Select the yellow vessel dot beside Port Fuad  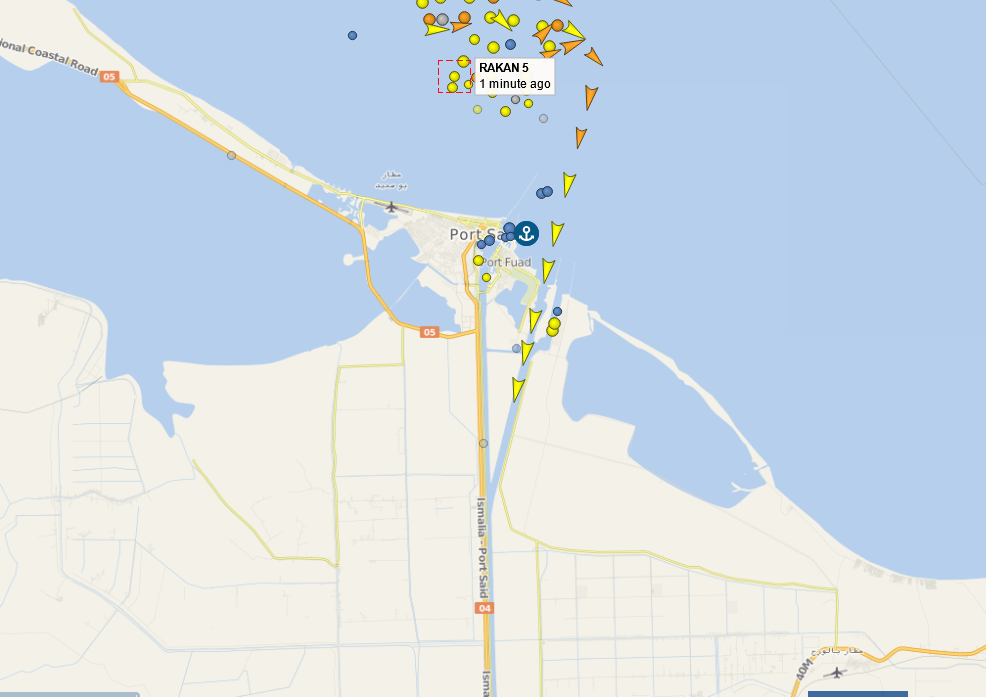pyautogui.click(x=478, y=260)
